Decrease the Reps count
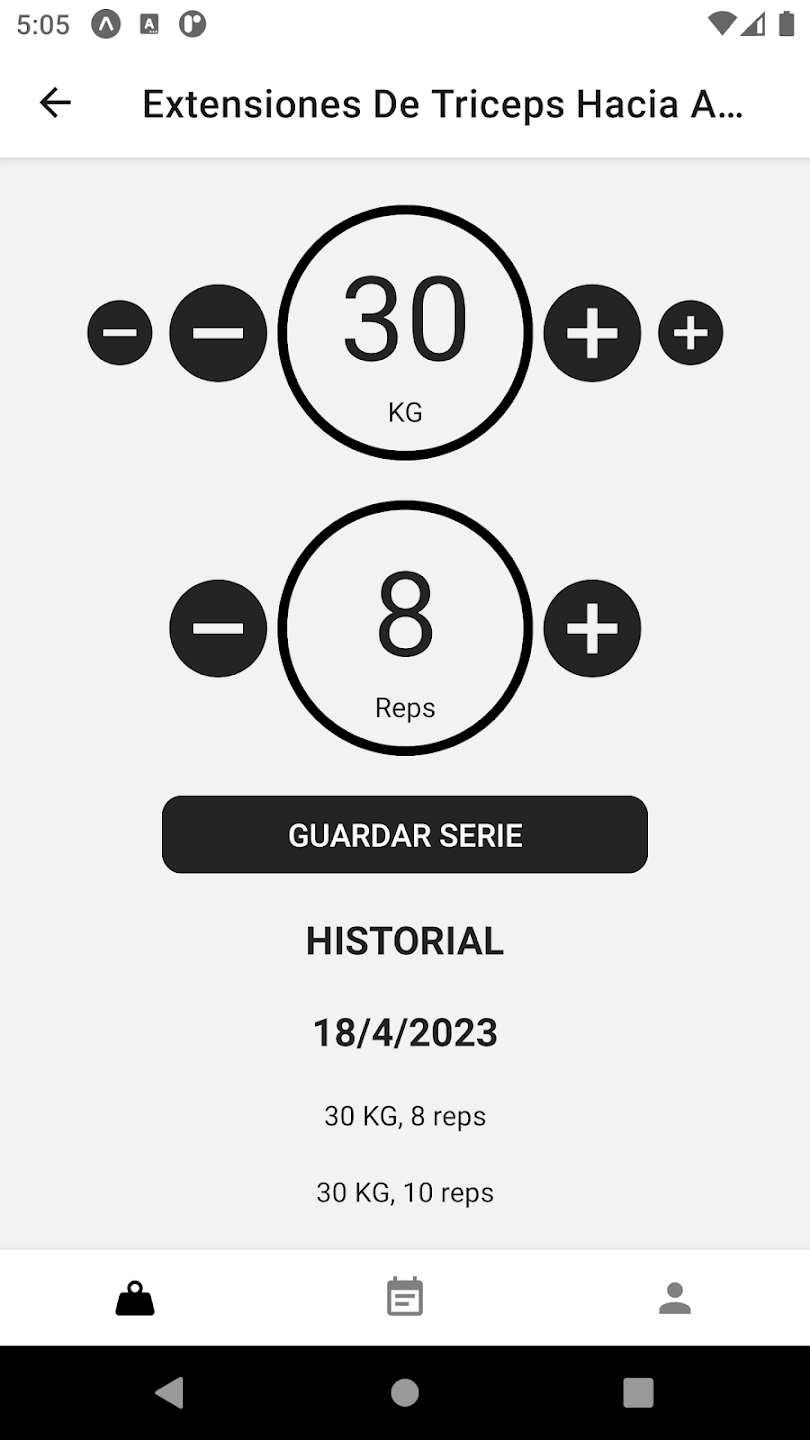810x1440 pixels. click(218, 628)
